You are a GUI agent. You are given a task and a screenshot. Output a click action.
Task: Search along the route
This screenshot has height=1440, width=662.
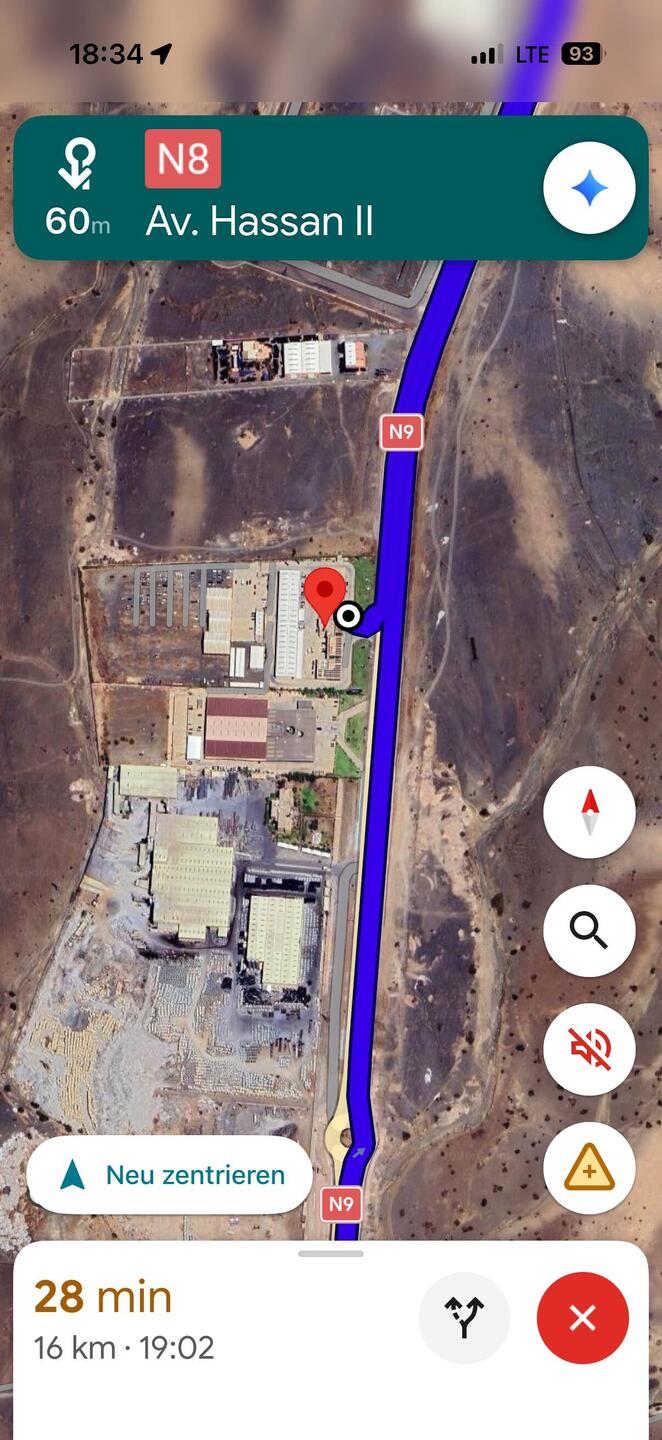tap(589, 931)
